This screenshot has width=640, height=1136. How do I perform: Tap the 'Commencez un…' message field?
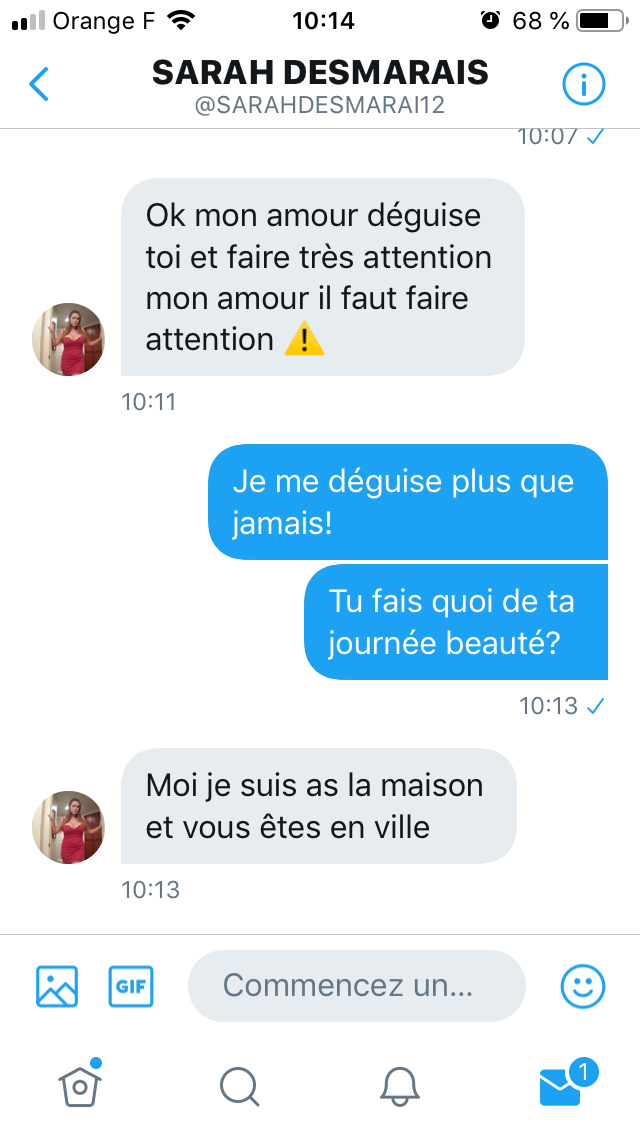pyautogui.click(x=356, y=986)
